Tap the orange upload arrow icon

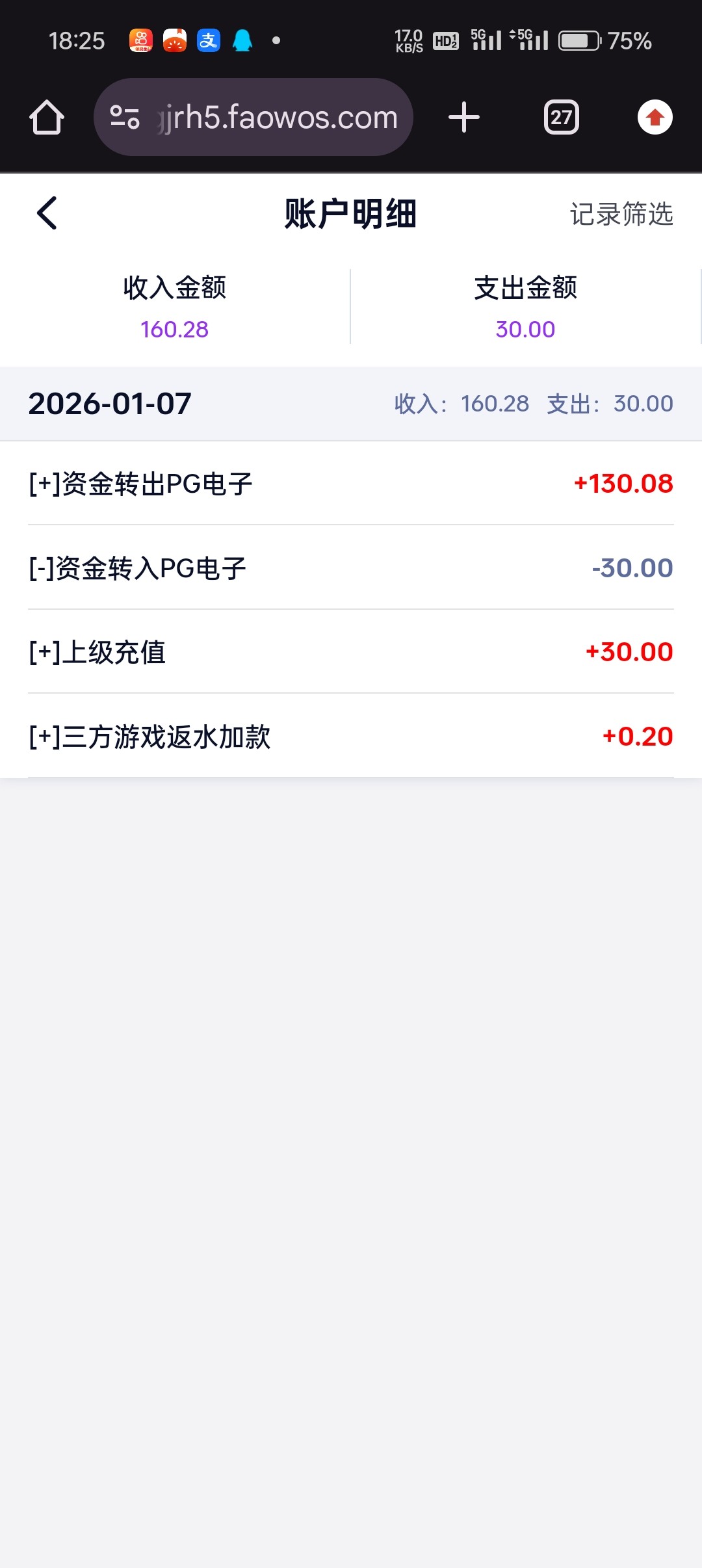click(x=655, y=117)
